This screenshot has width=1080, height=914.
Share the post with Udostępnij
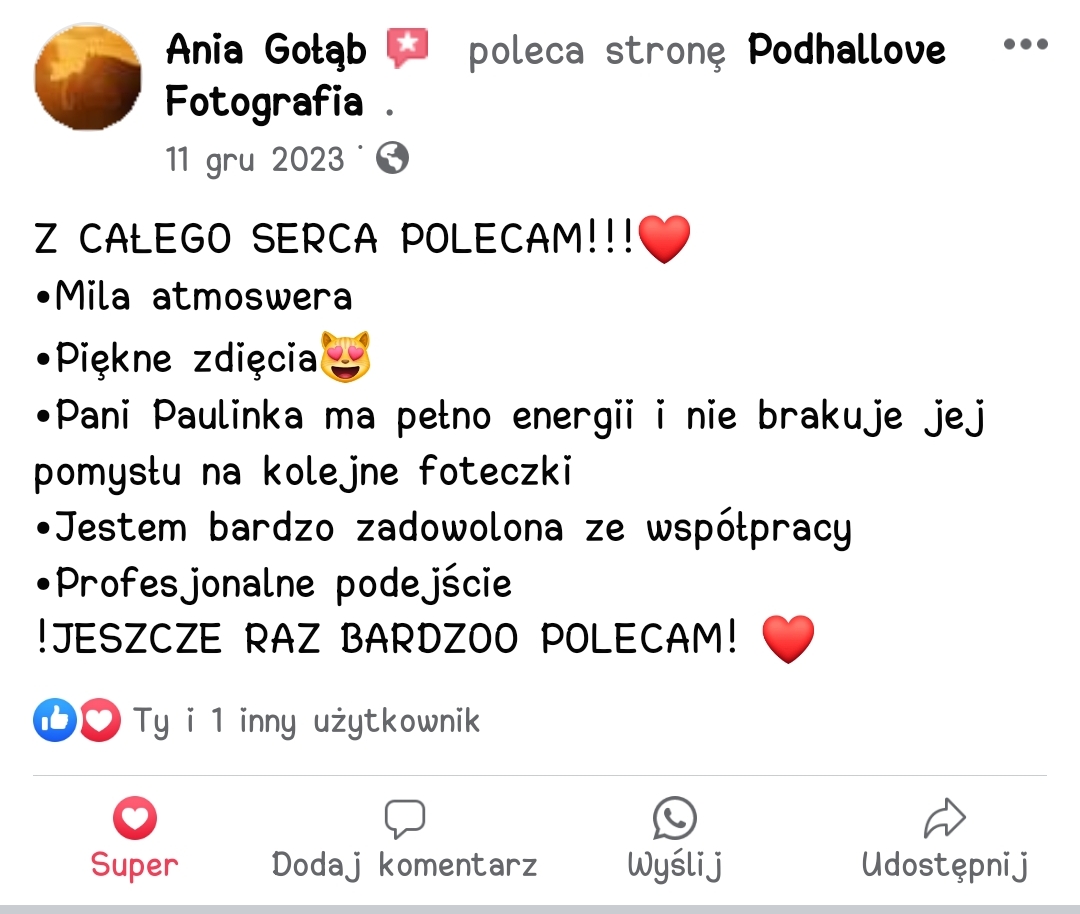pyautogui.click(x=945, y=842)
